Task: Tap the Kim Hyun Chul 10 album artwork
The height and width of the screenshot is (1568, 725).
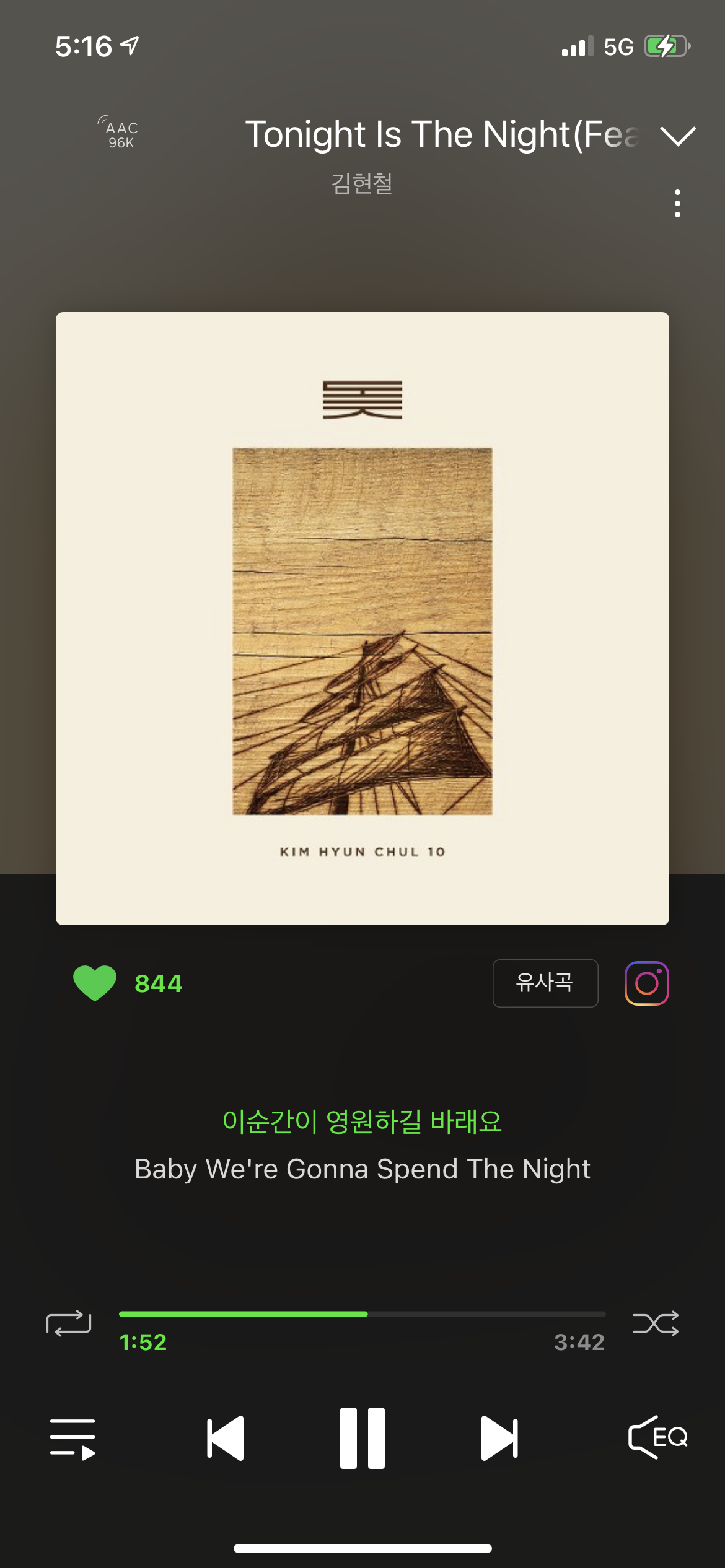Action: tap(362, 625)
